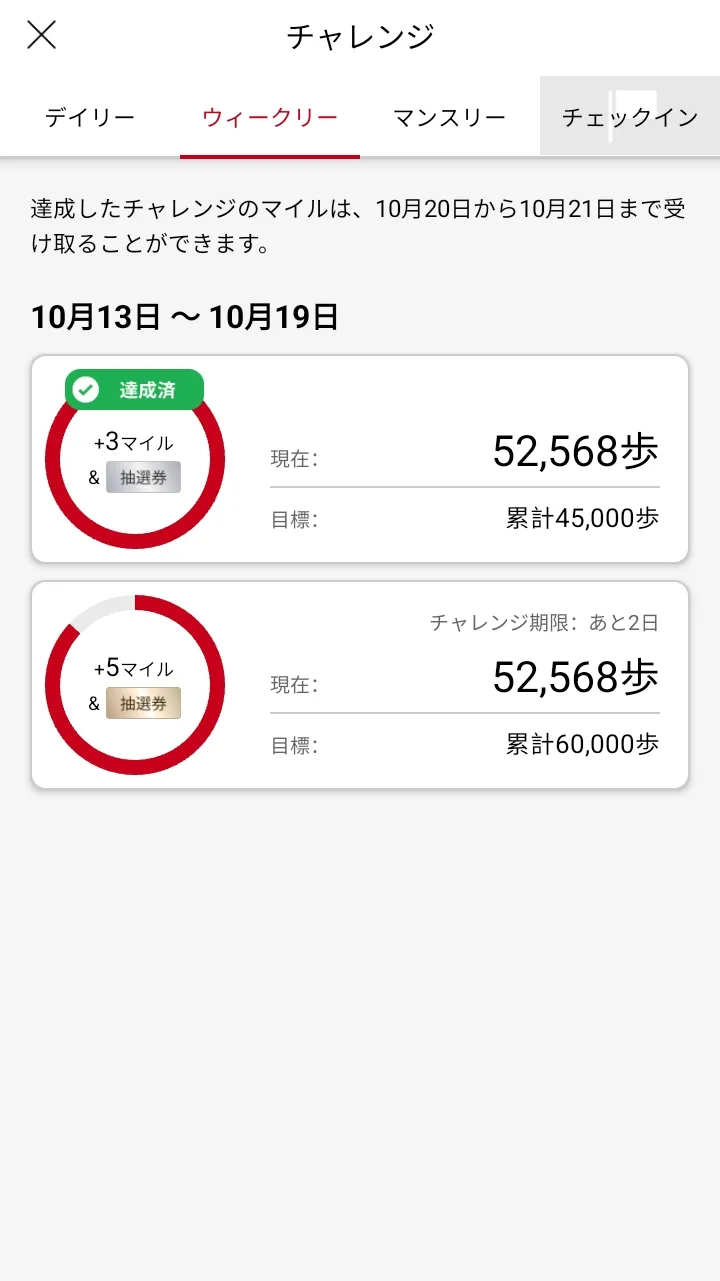Select the ウィークリー tab
720x1281 pixels.
tap(270, 117)
